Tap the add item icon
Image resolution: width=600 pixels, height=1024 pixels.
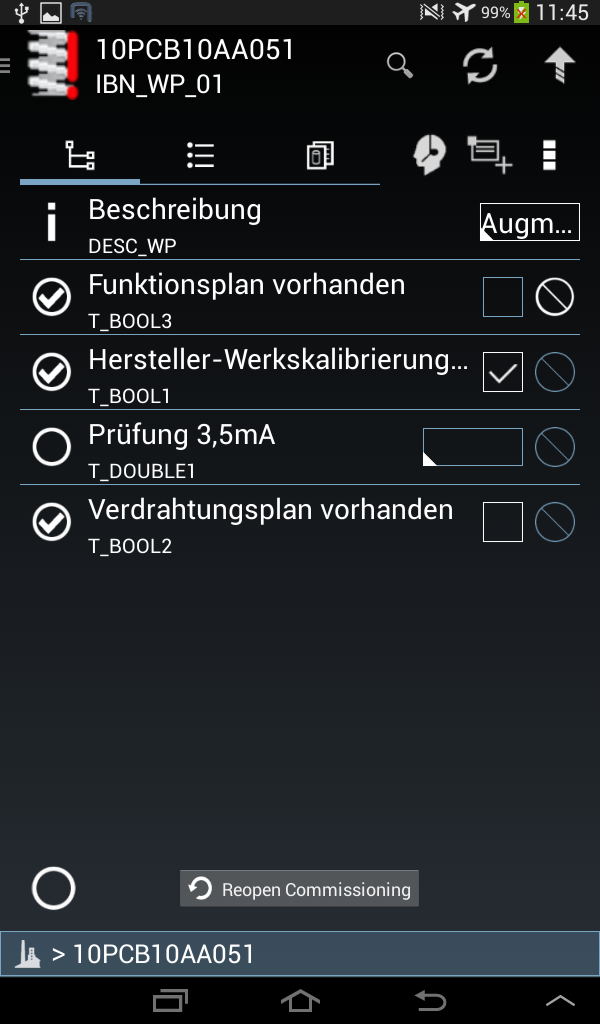(489, 156)
